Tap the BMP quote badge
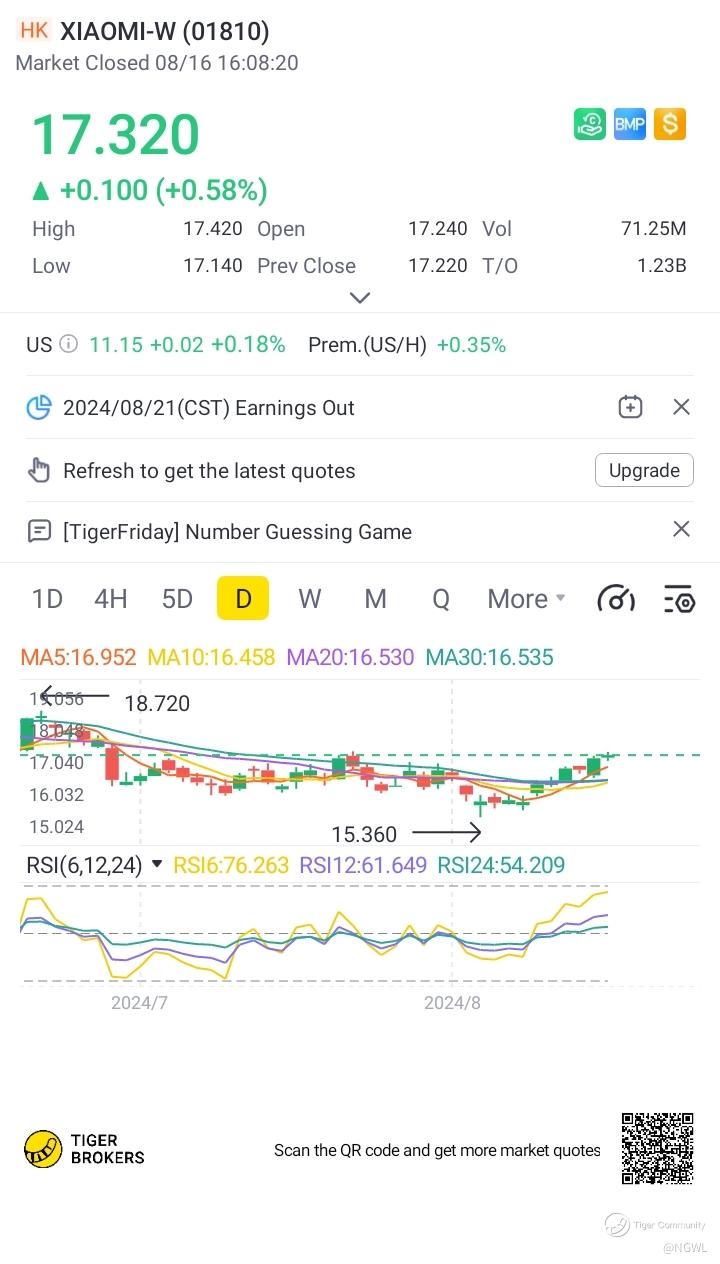Viewport: 720px width, 1264px height. click(630, 124)
